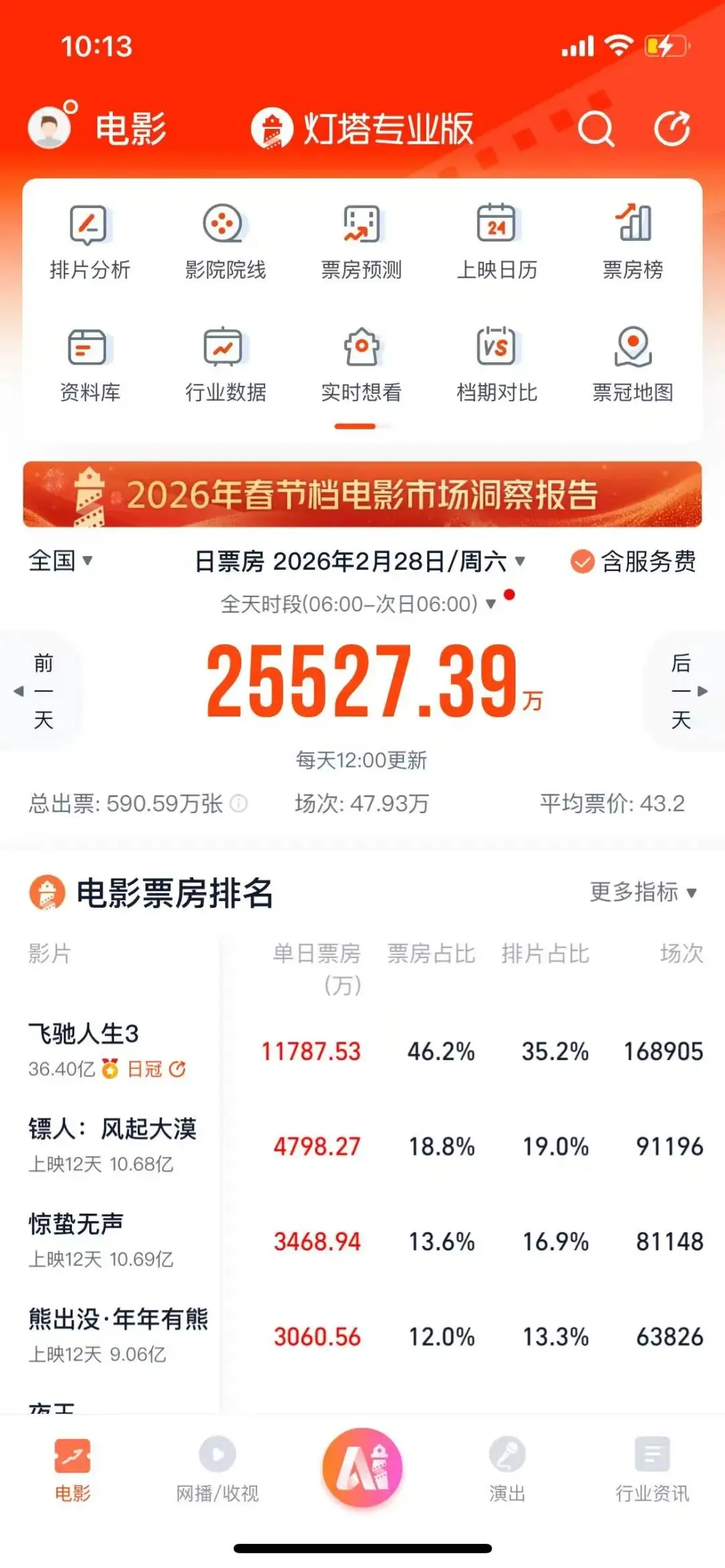Open the search icon
725x1568 pixels.
[595, 128]
